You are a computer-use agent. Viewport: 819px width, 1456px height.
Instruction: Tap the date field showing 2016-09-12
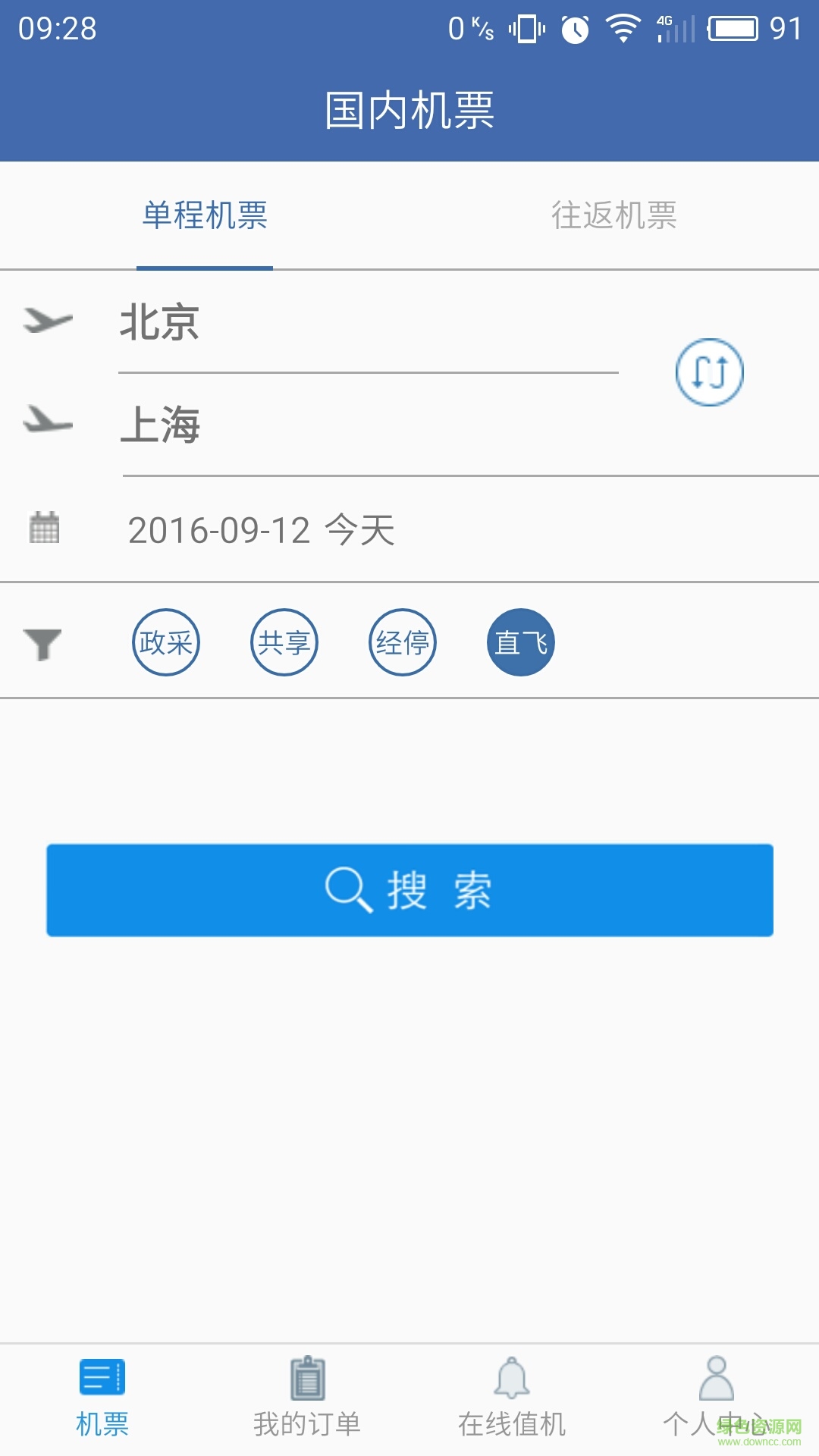(x=262, y=529)
